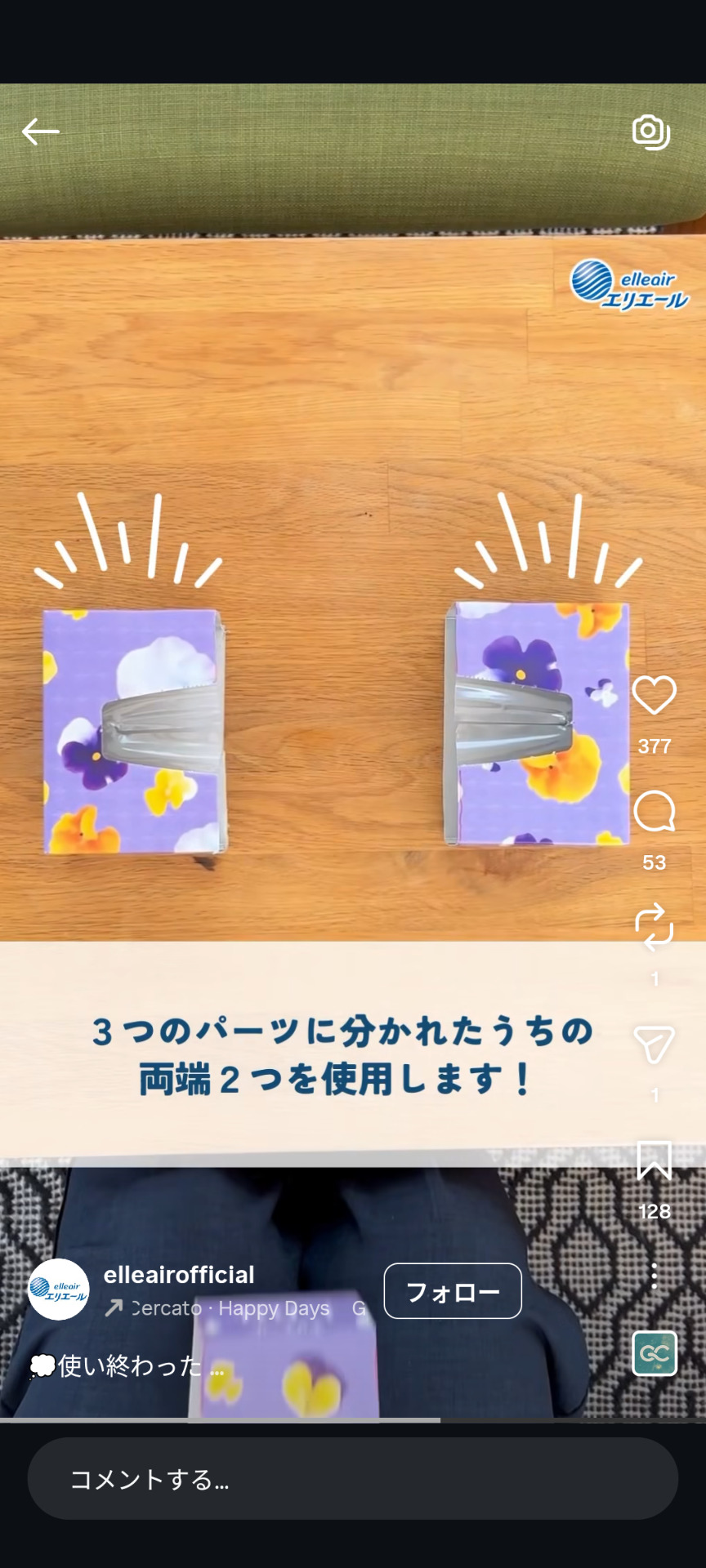706x1568 pixels.
Task: Repost this reel
Action: (x=655, y=927)
